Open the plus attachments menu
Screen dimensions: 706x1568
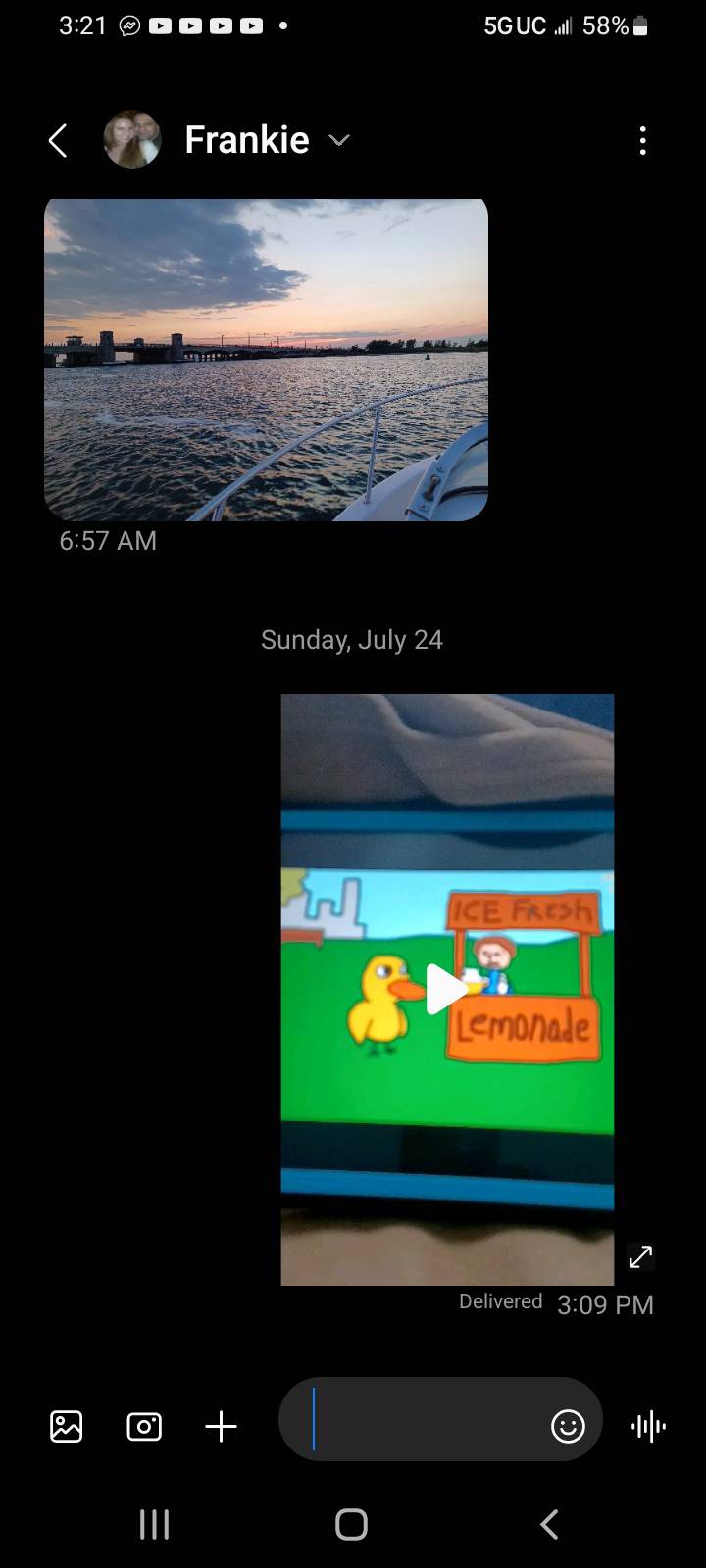pos(222,1426)
